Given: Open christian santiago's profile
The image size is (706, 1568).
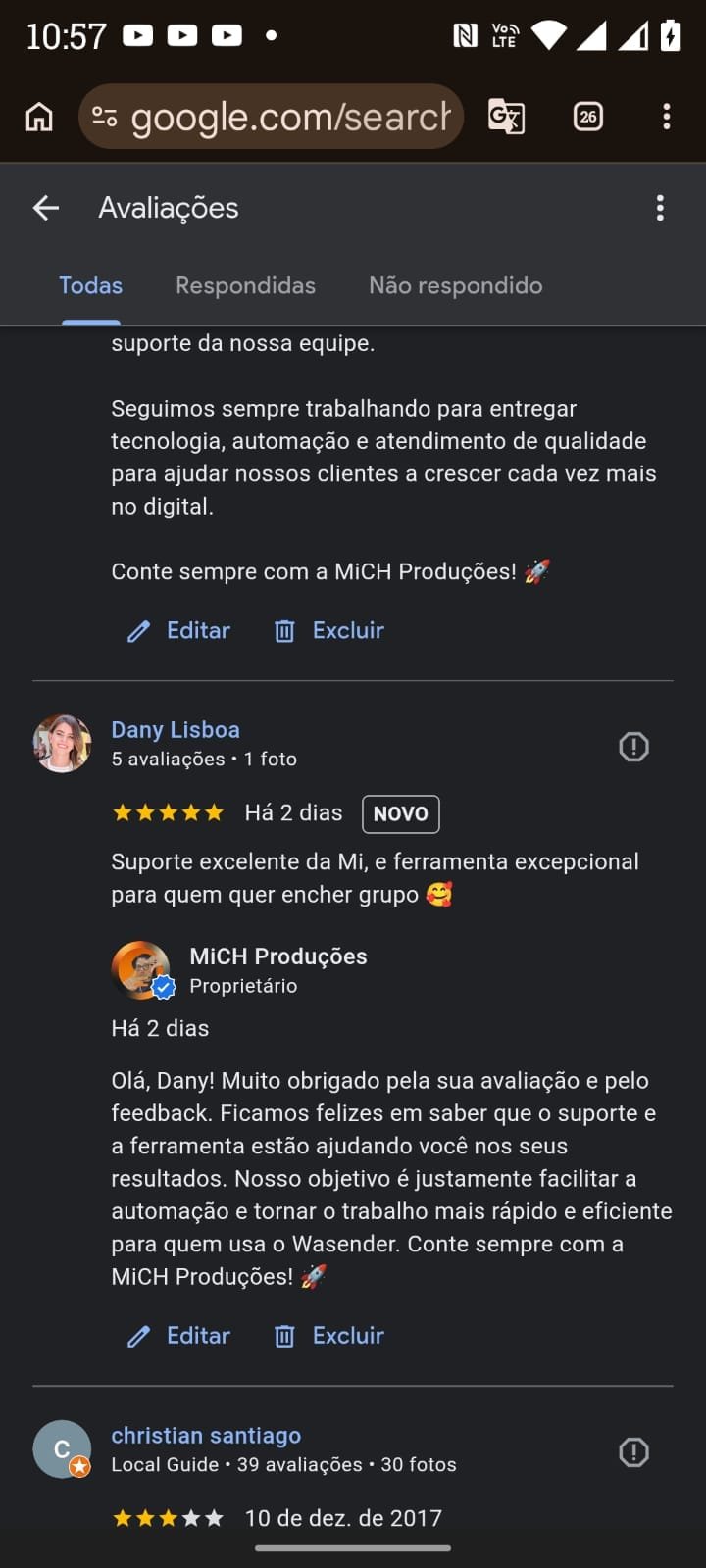Looking at the screenshot, I should pos(206,1436).
